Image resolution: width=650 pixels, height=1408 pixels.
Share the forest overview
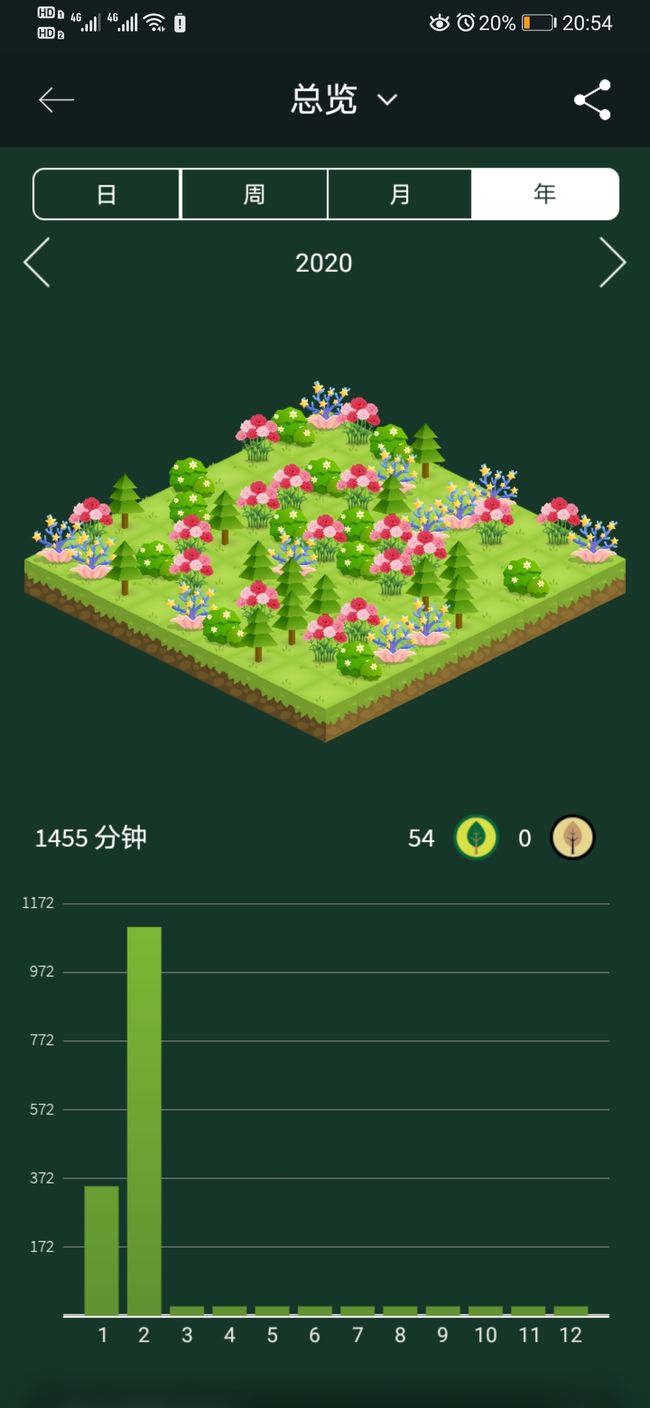coord(592,99)
